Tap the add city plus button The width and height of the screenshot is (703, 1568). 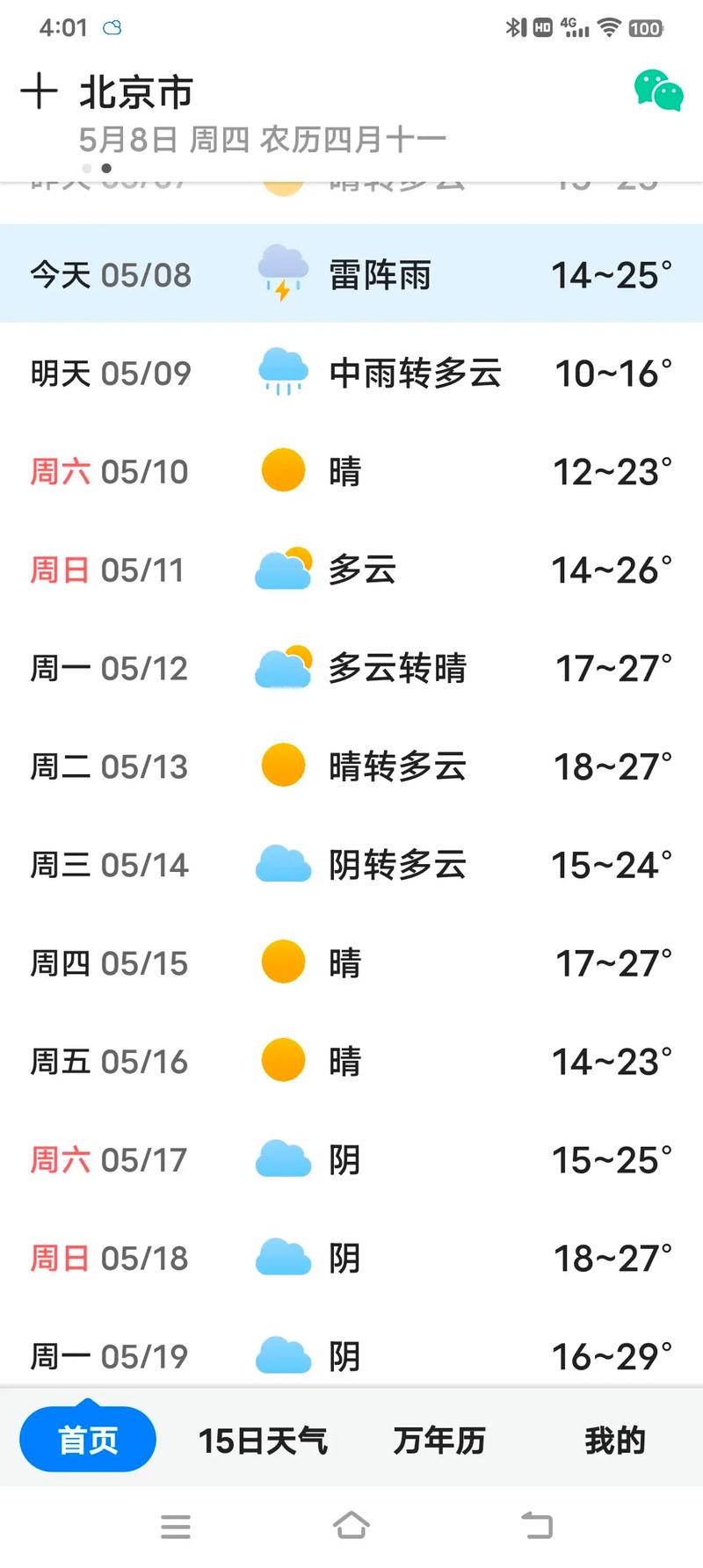click(41, 91)
